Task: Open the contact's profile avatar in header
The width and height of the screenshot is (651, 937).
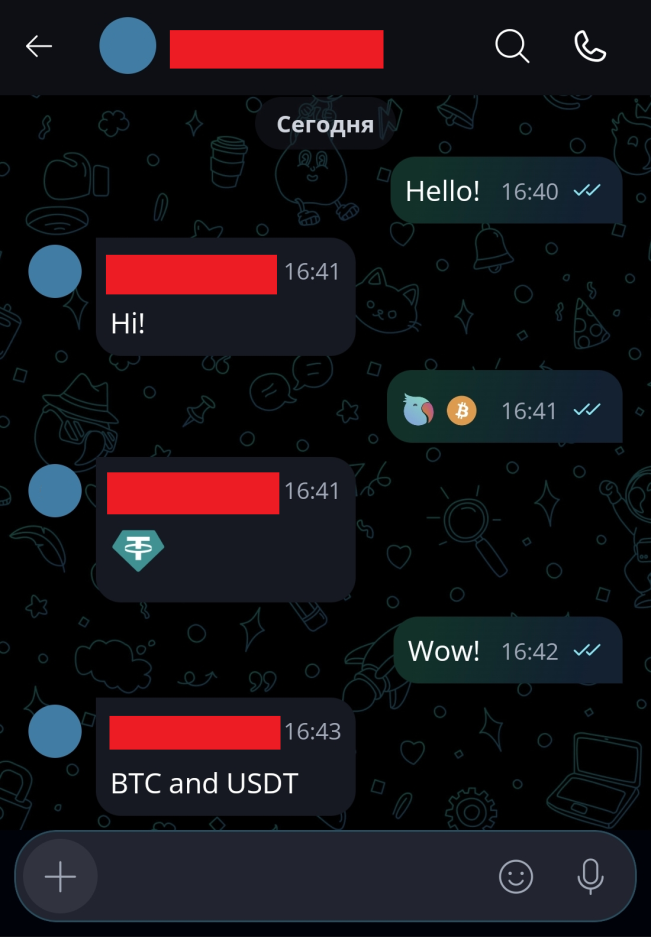Action: (128, 46)
